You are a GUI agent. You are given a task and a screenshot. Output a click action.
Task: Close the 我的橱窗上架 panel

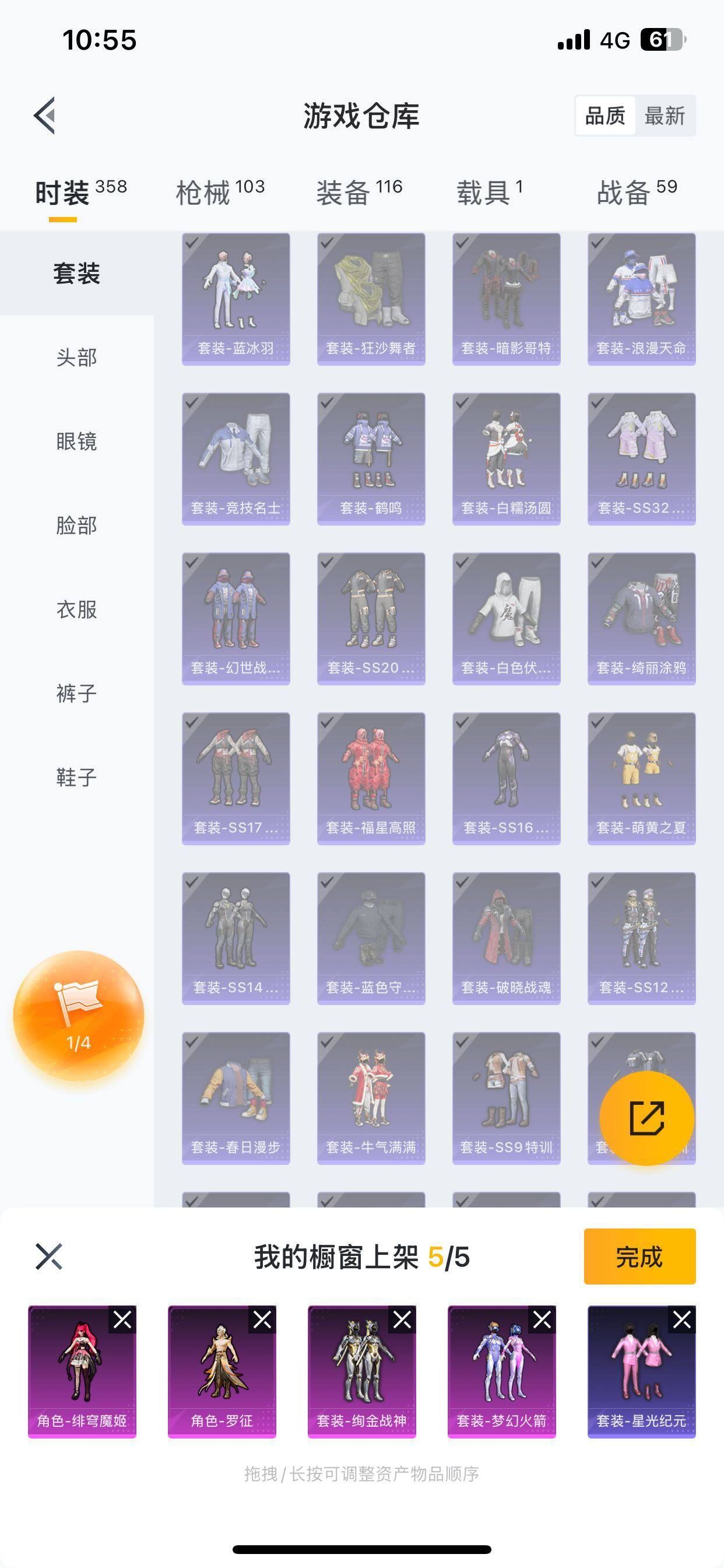point(48,1256)
